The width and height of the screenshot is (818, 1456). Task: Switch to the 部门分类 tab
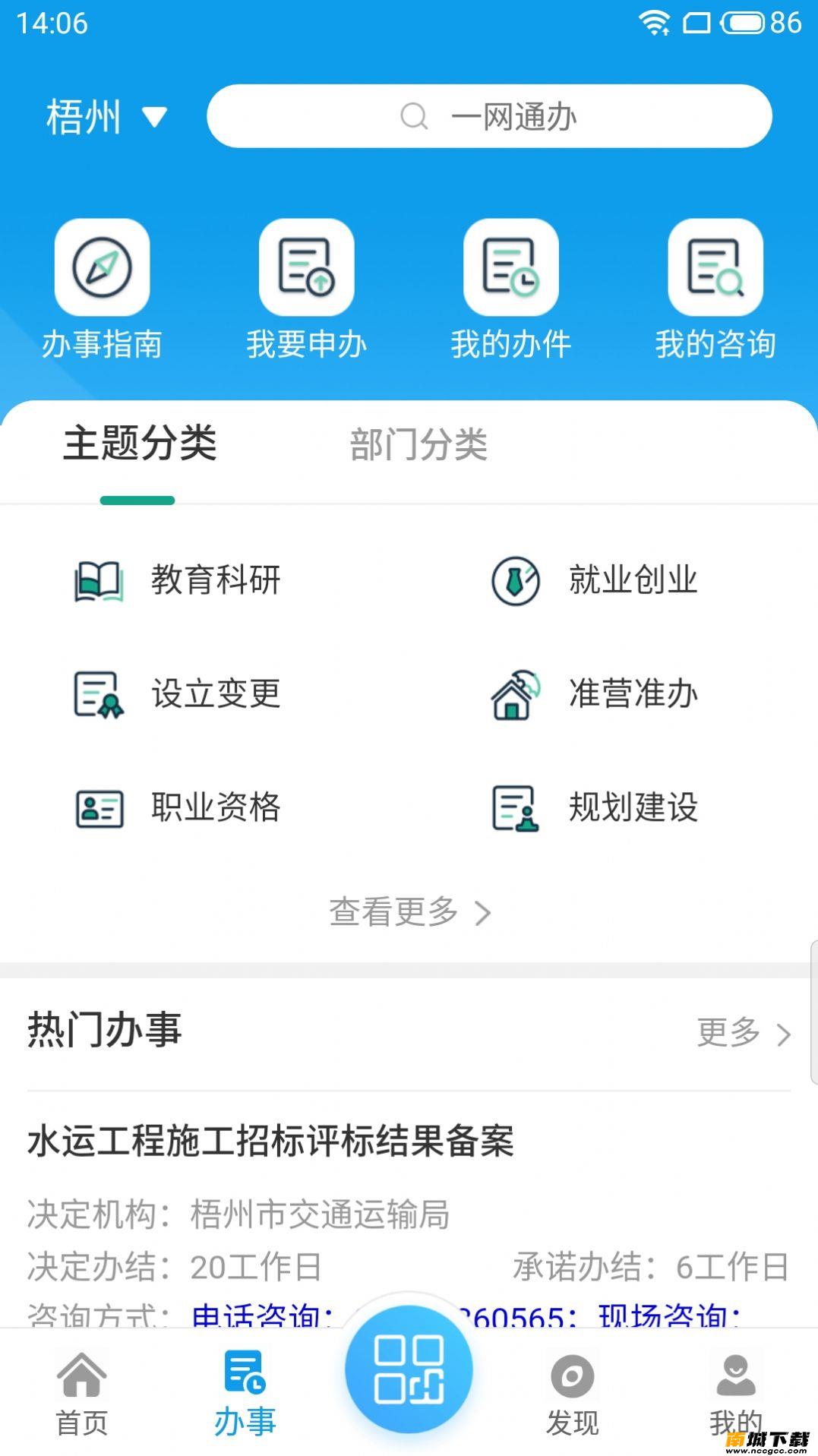[418, 444]
